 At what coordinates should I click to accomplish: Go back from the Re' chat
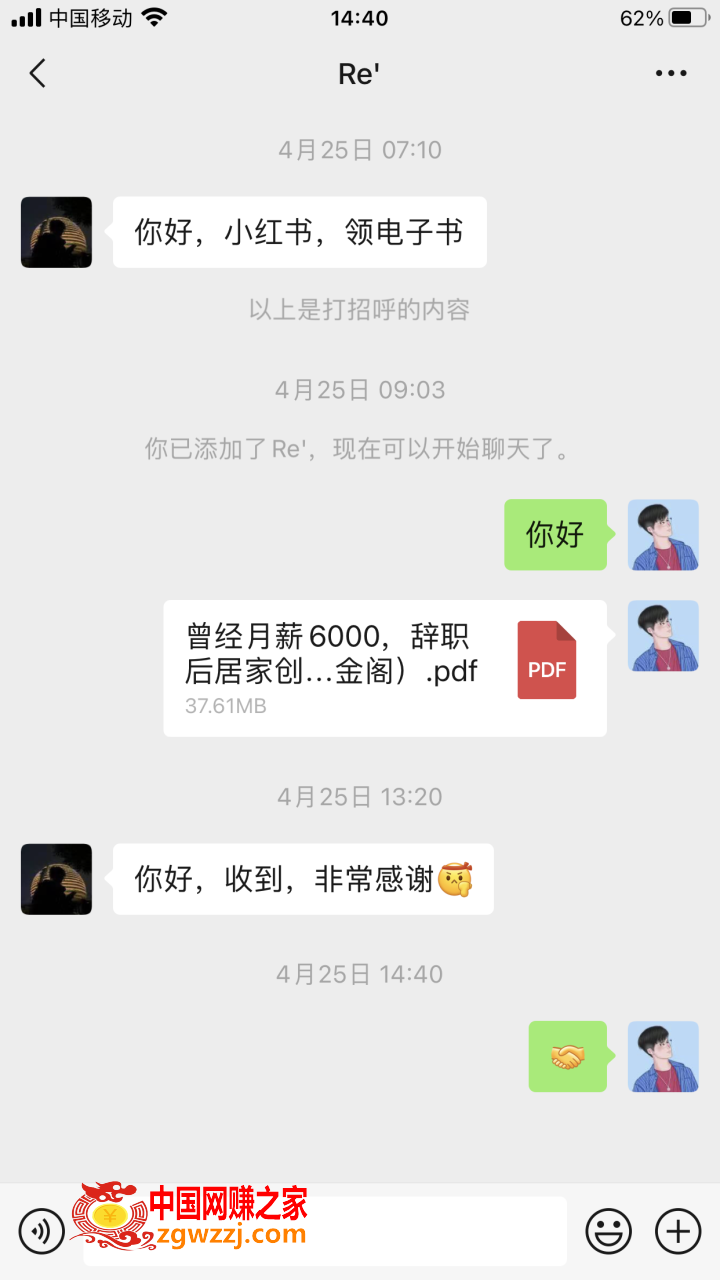pos(38,73)
